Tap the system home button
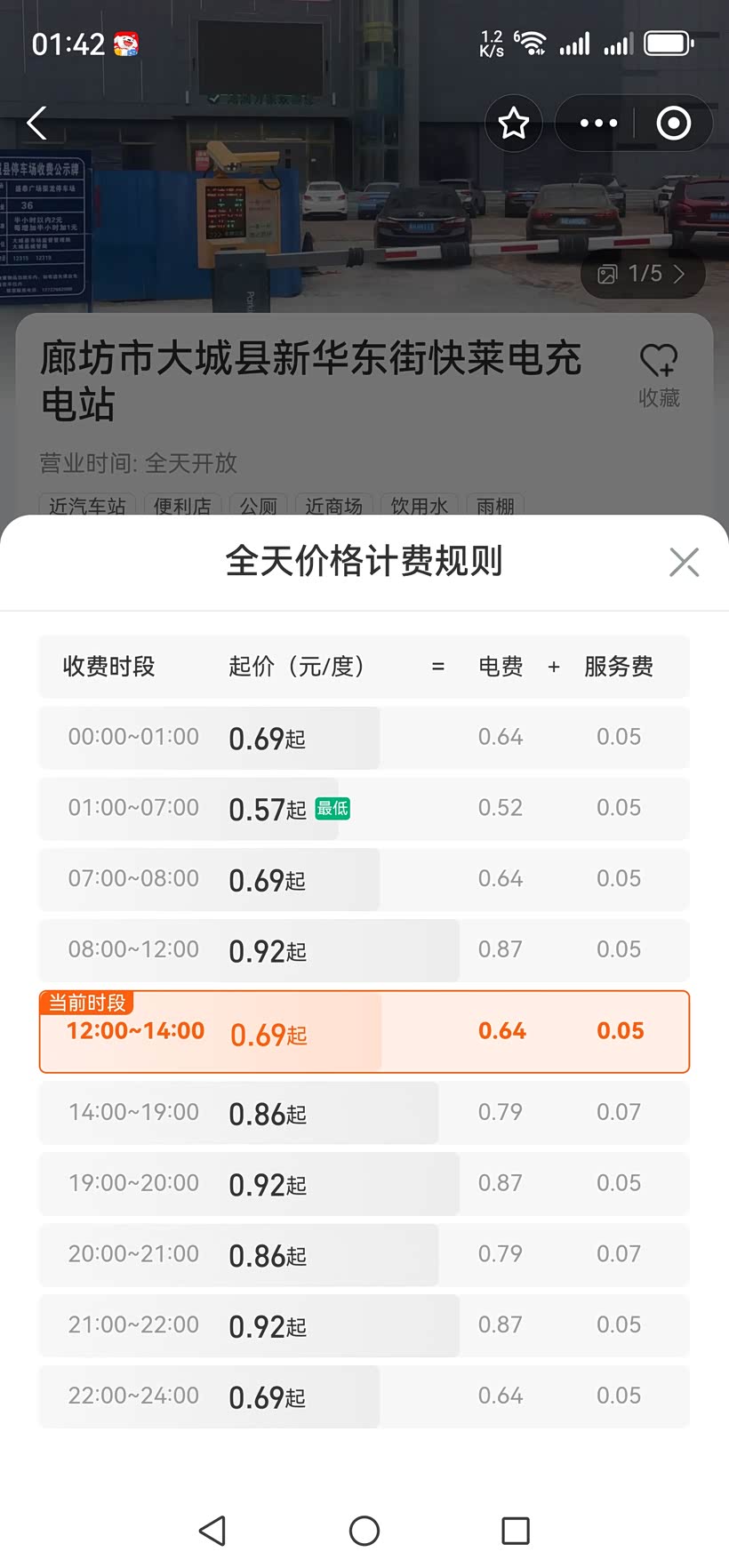The image size is (729, 1568). tap(364, 1531)
